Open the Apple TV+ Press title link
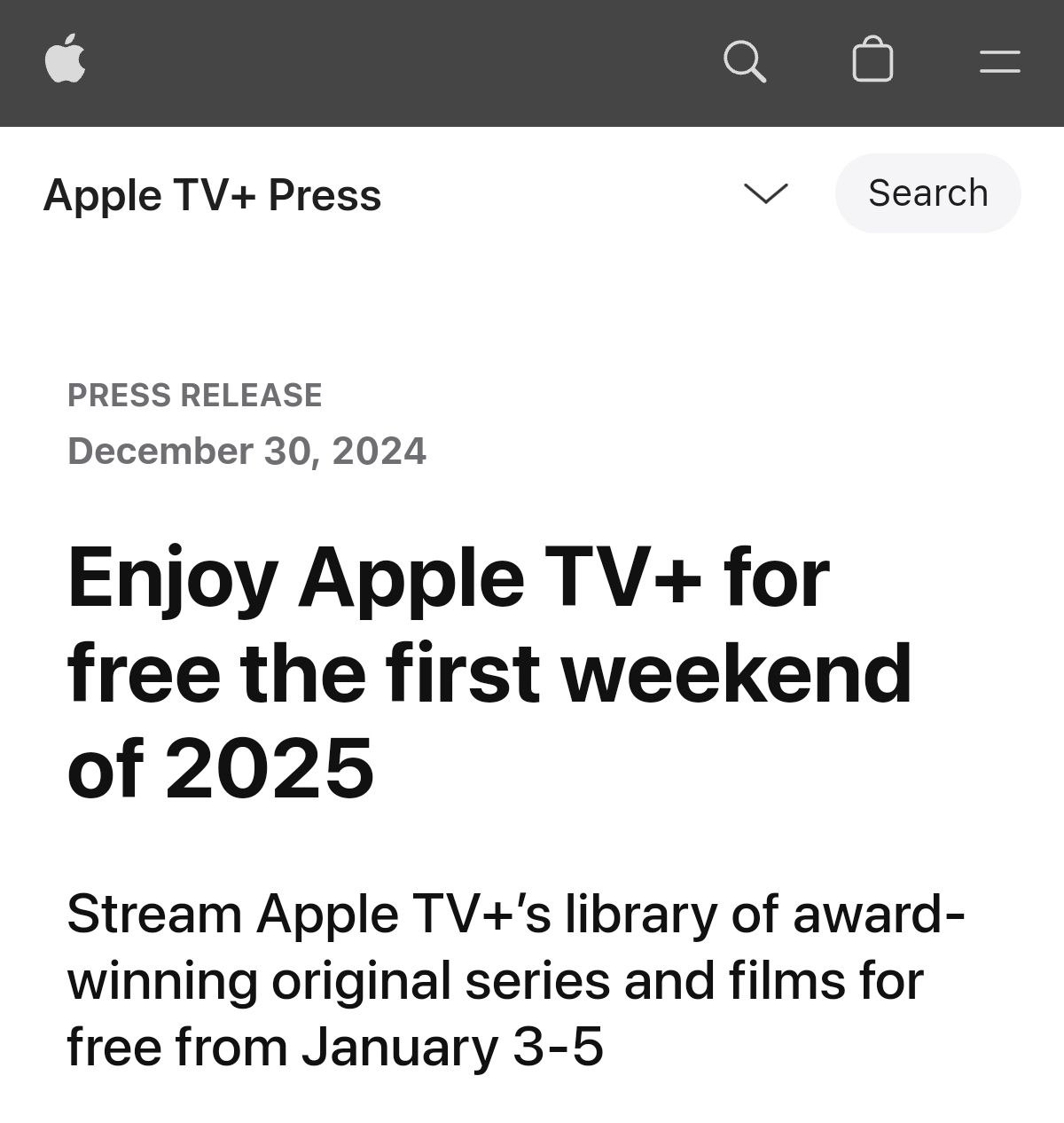This screenshot has height=1123, width=1064. click(212, 195)
